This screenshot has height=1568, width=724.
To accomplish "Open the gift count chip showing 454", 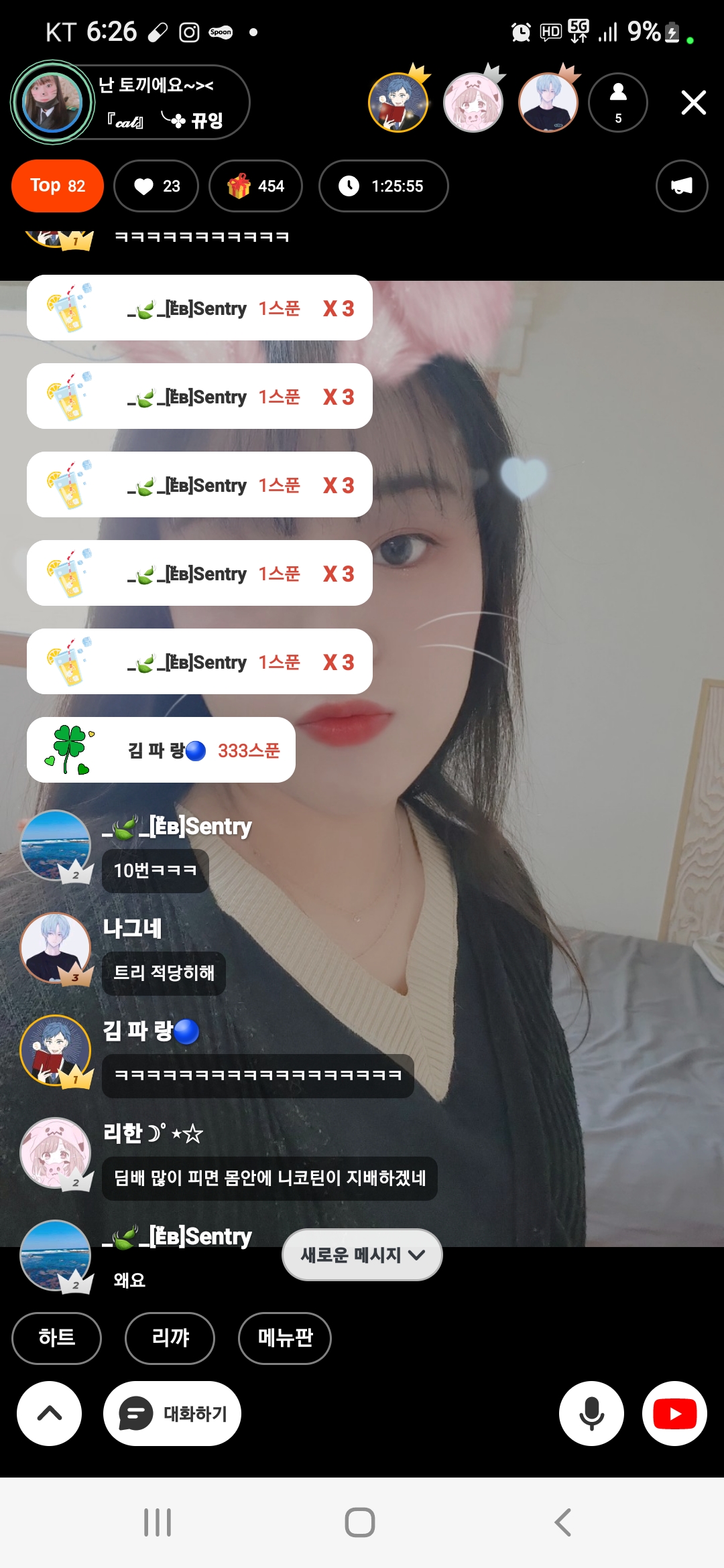I will tap(255, 186).
